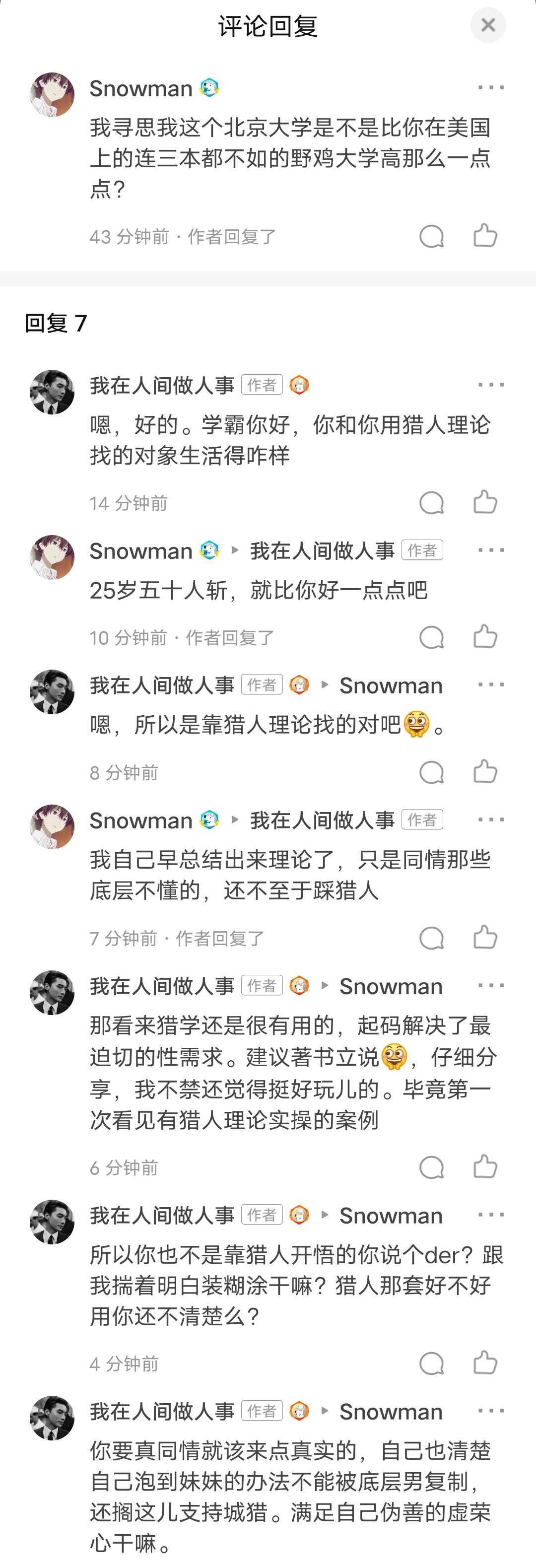The height and width of the screenshot is (1568, 536).
Task: Close the 评论回复 panel
Action: pyautogui.click(x=488, y=26)
